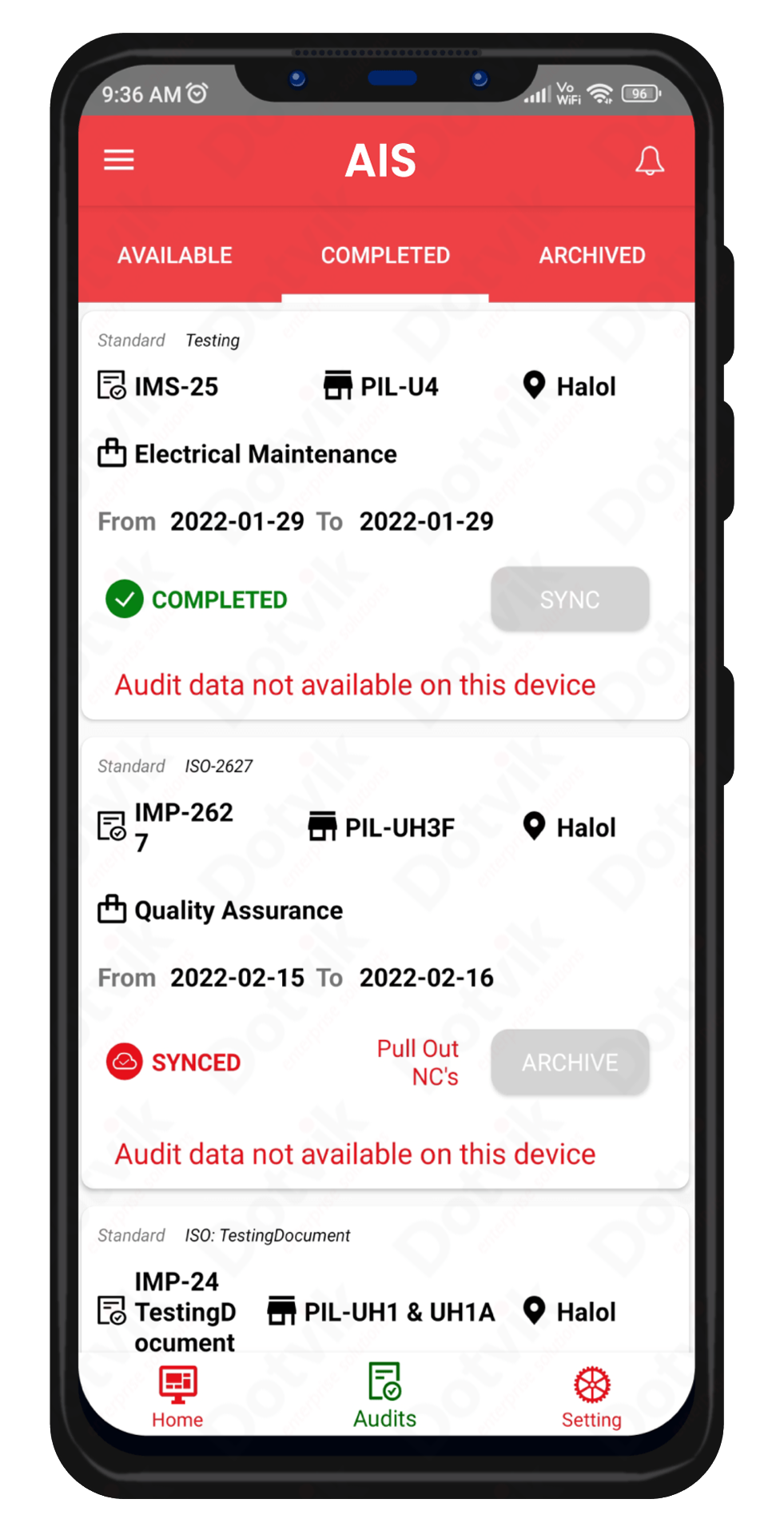The height and width of the screenshot is (1531, 784).
Task: Open the hamburger navigation menu
Action: (x=118, y=159)
